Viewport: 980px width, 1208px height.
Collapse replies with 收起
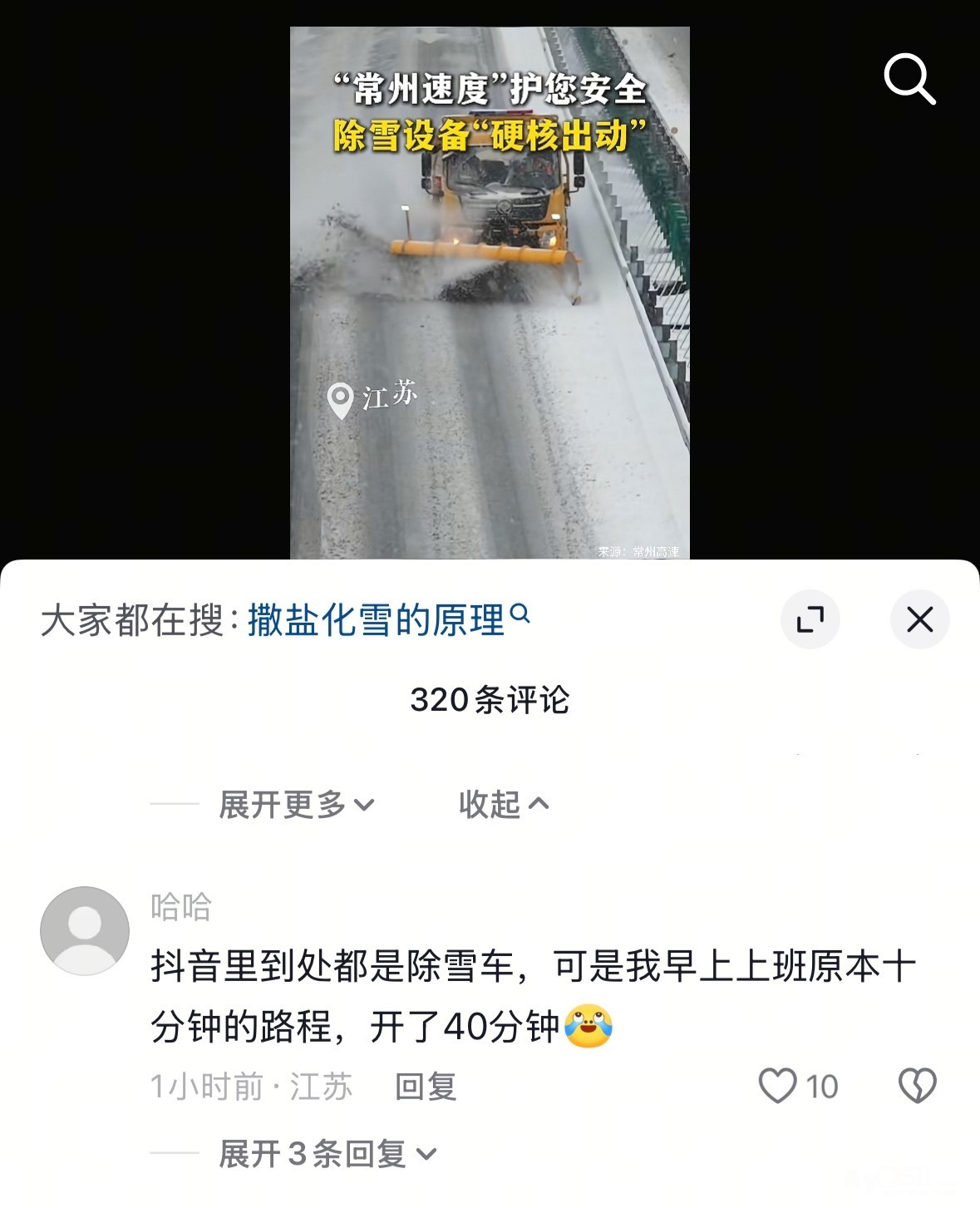[x=504, y=805]
